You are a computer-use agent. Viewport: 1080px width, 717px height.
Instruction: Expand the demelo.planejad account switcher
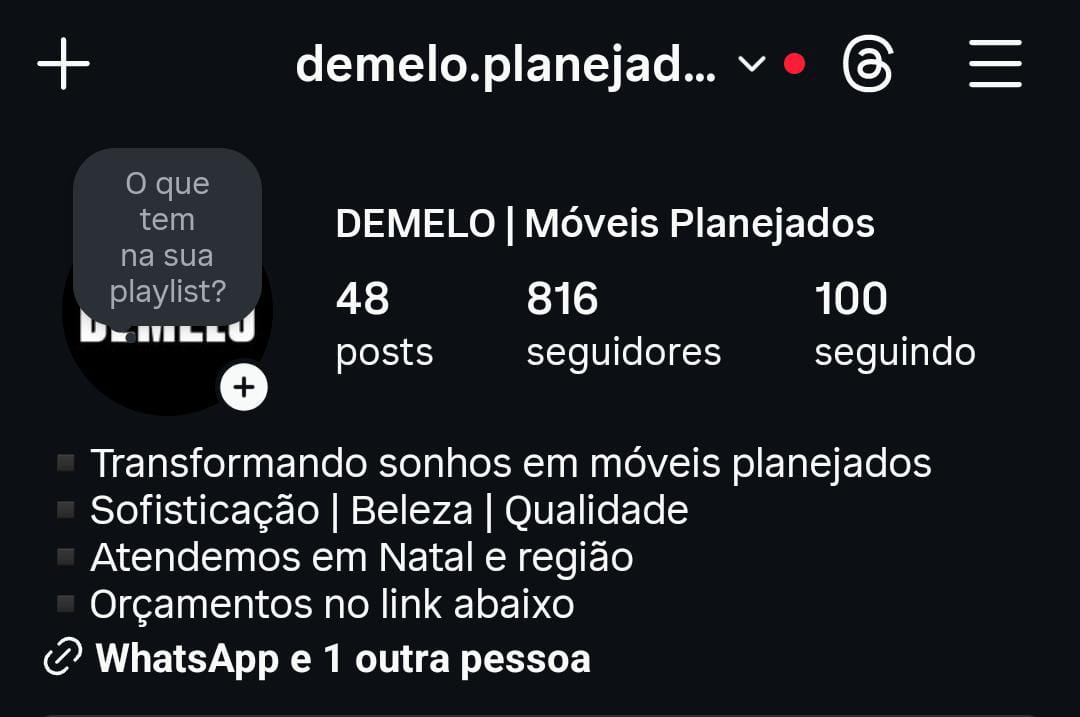click(x=750, y=65)
